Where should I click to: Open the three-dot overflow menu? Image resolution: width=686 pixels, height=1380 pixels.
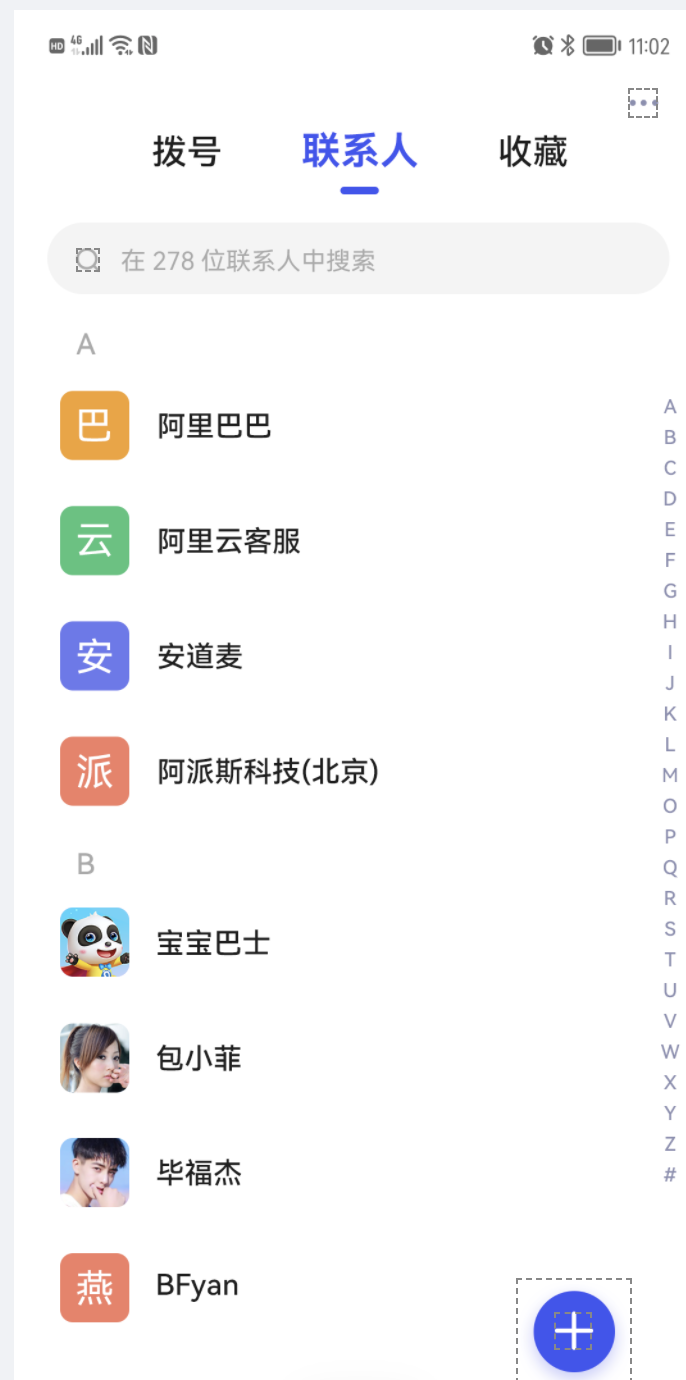[643, 103]
